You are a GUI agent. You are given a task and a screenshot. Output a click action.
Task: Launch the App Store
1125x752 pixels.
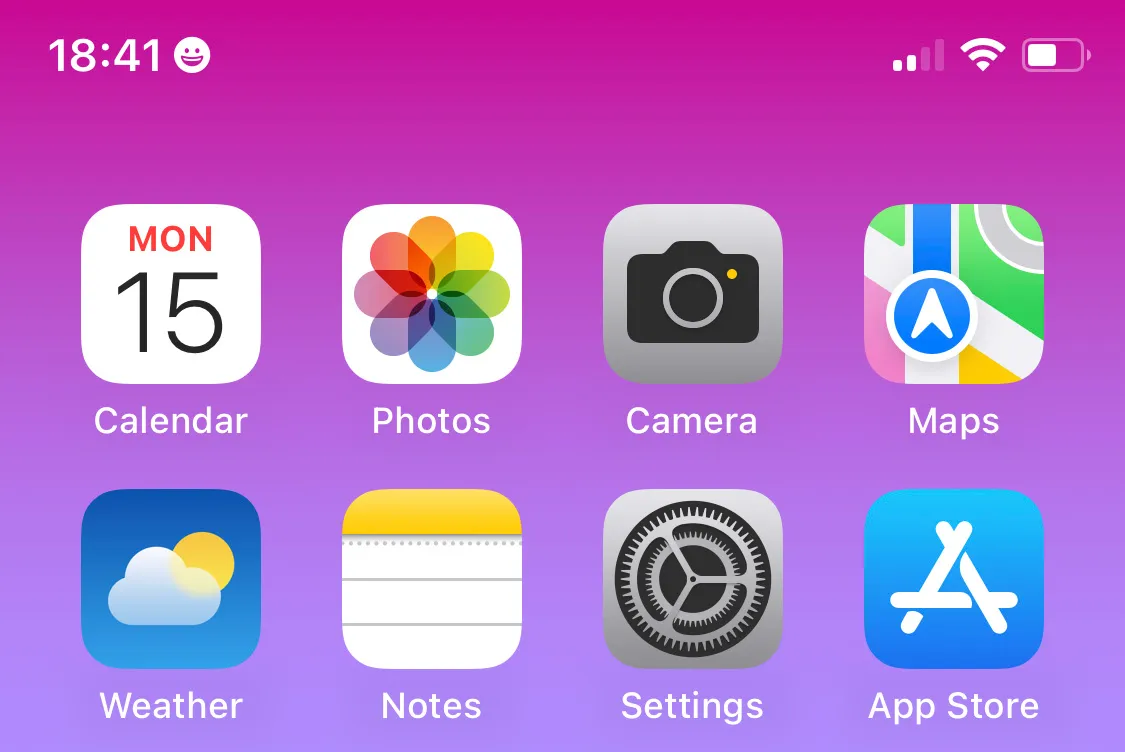pyautogui.click(x=953, y=578)
